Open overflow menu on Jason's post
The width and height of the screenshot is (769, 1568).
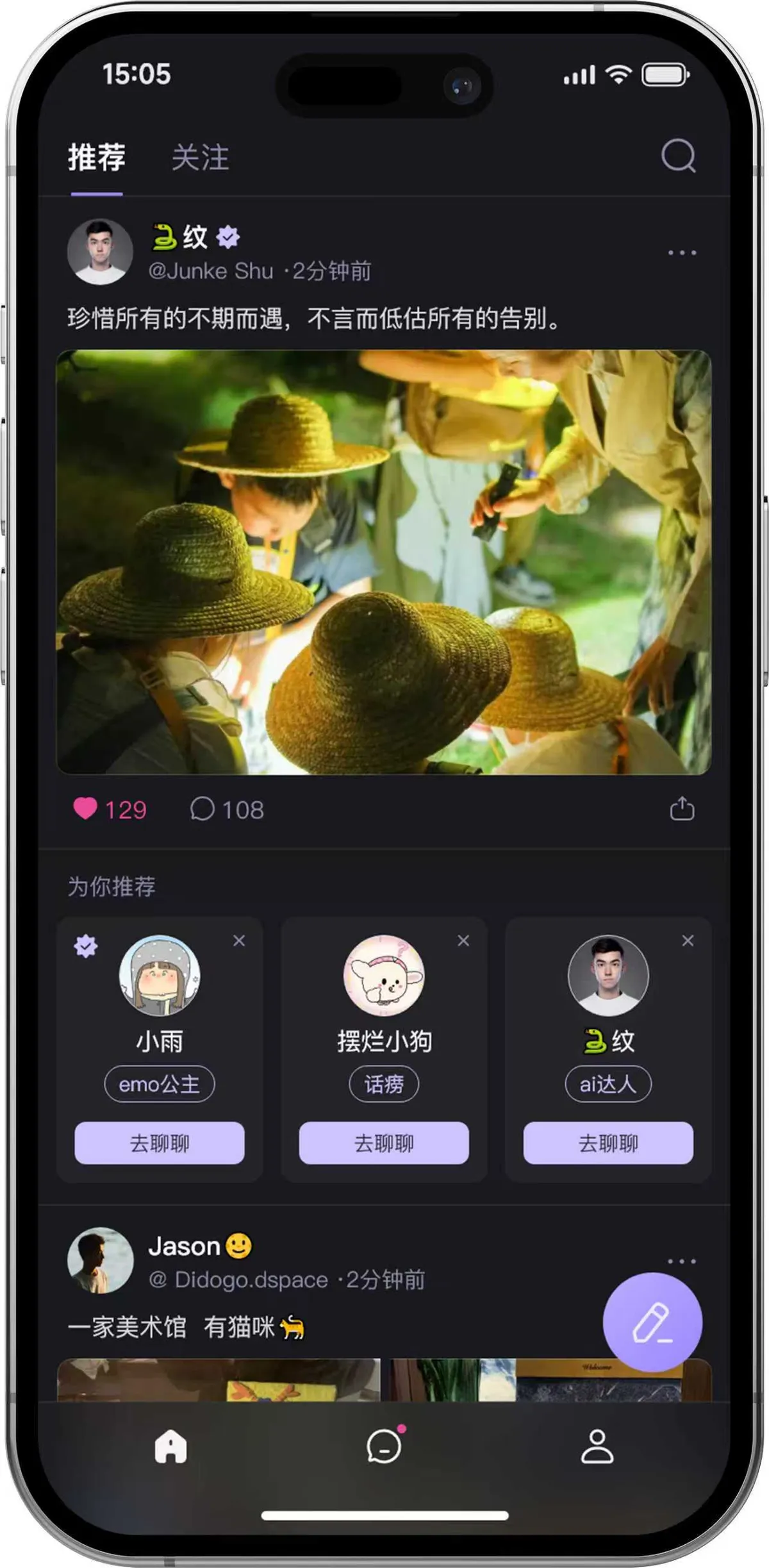682,1261
